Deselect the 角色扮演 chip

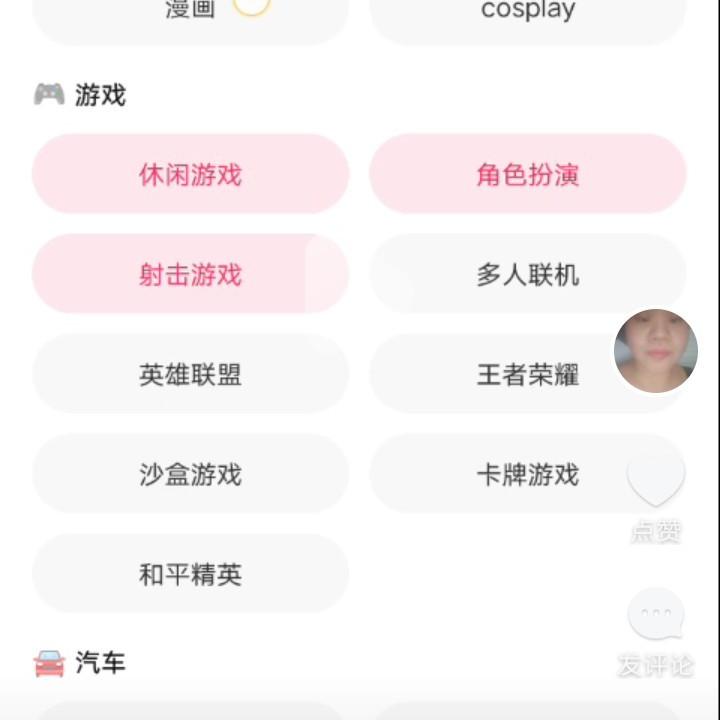pyautogui.click(x=527, y=174)
